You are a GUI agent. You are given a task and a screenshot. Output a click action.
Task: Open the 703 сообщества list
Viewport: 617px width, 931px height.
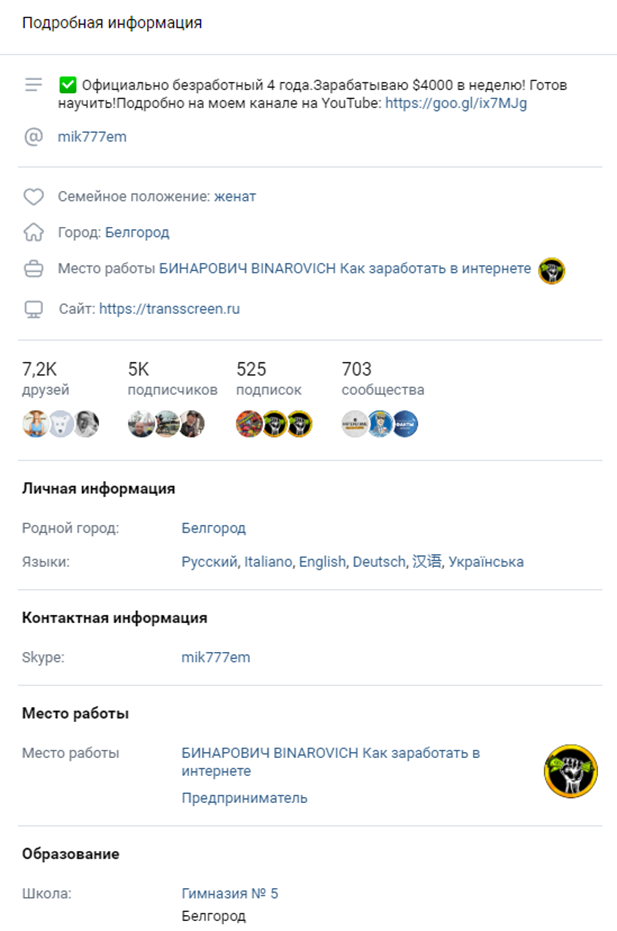pyautogui.click(x=382, y=380)
